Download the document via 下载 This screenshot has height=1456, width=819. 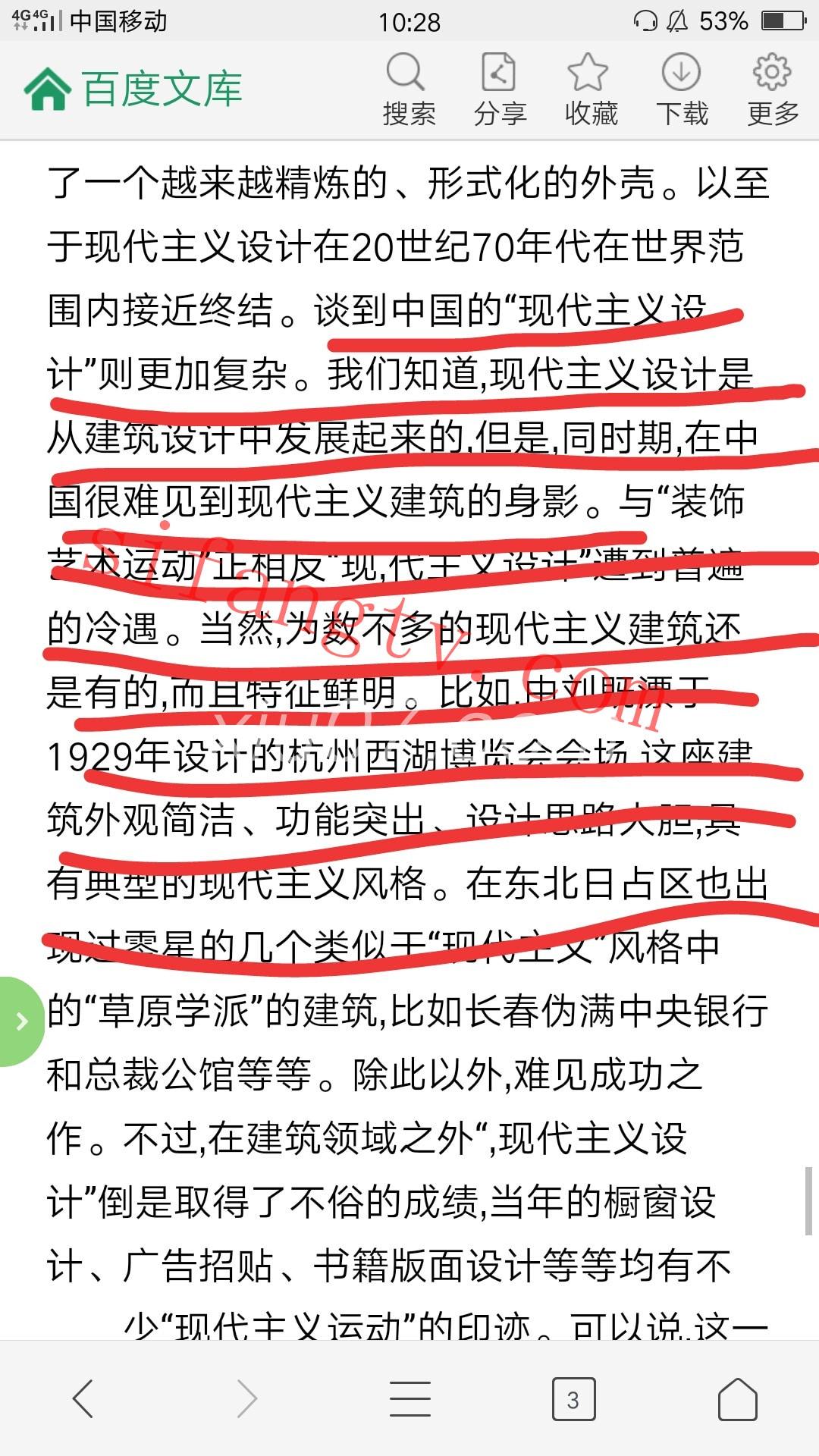coord(681,89)
